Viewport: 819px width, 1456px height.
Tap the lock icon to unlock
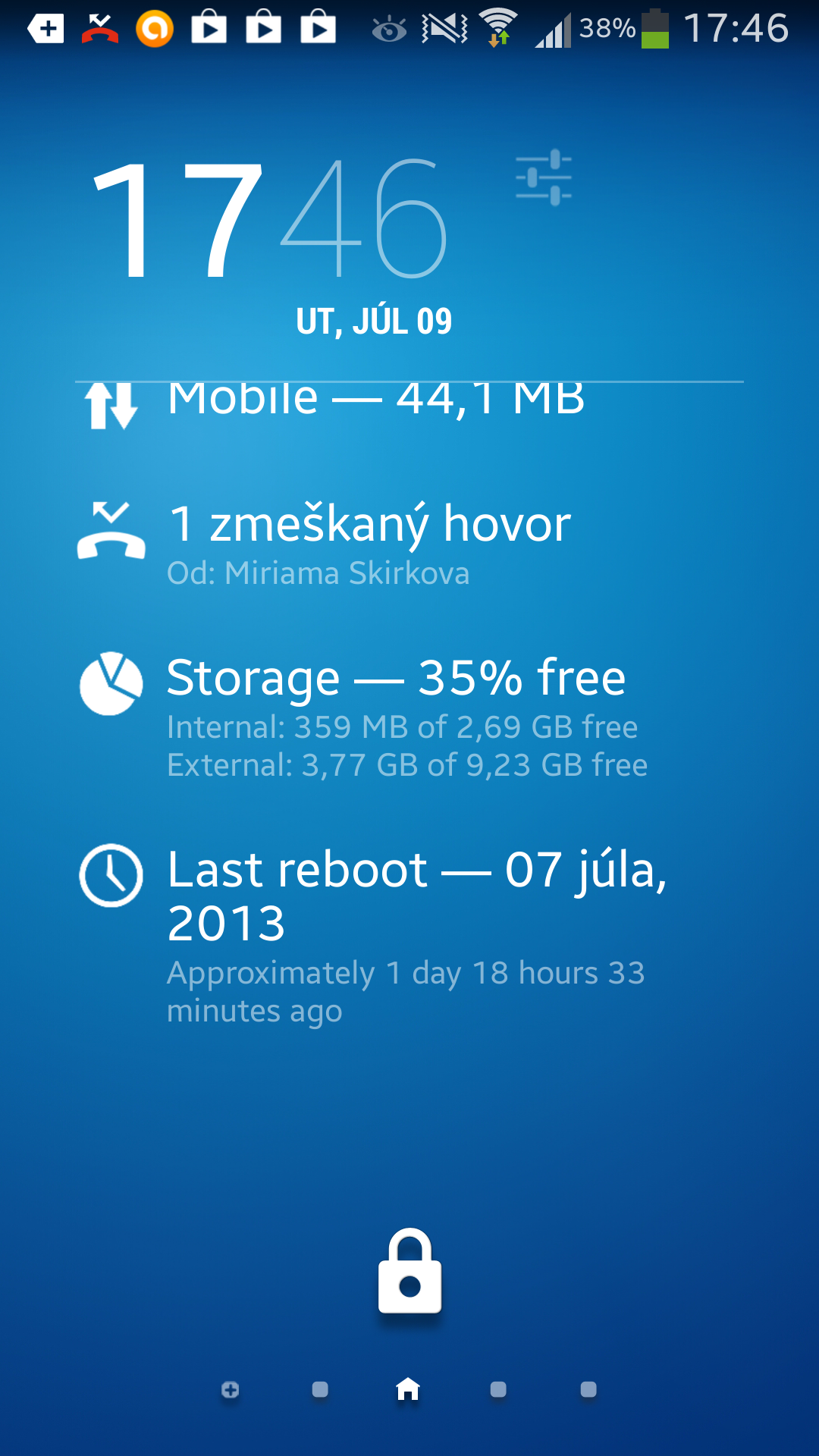tap(409, 1273)
